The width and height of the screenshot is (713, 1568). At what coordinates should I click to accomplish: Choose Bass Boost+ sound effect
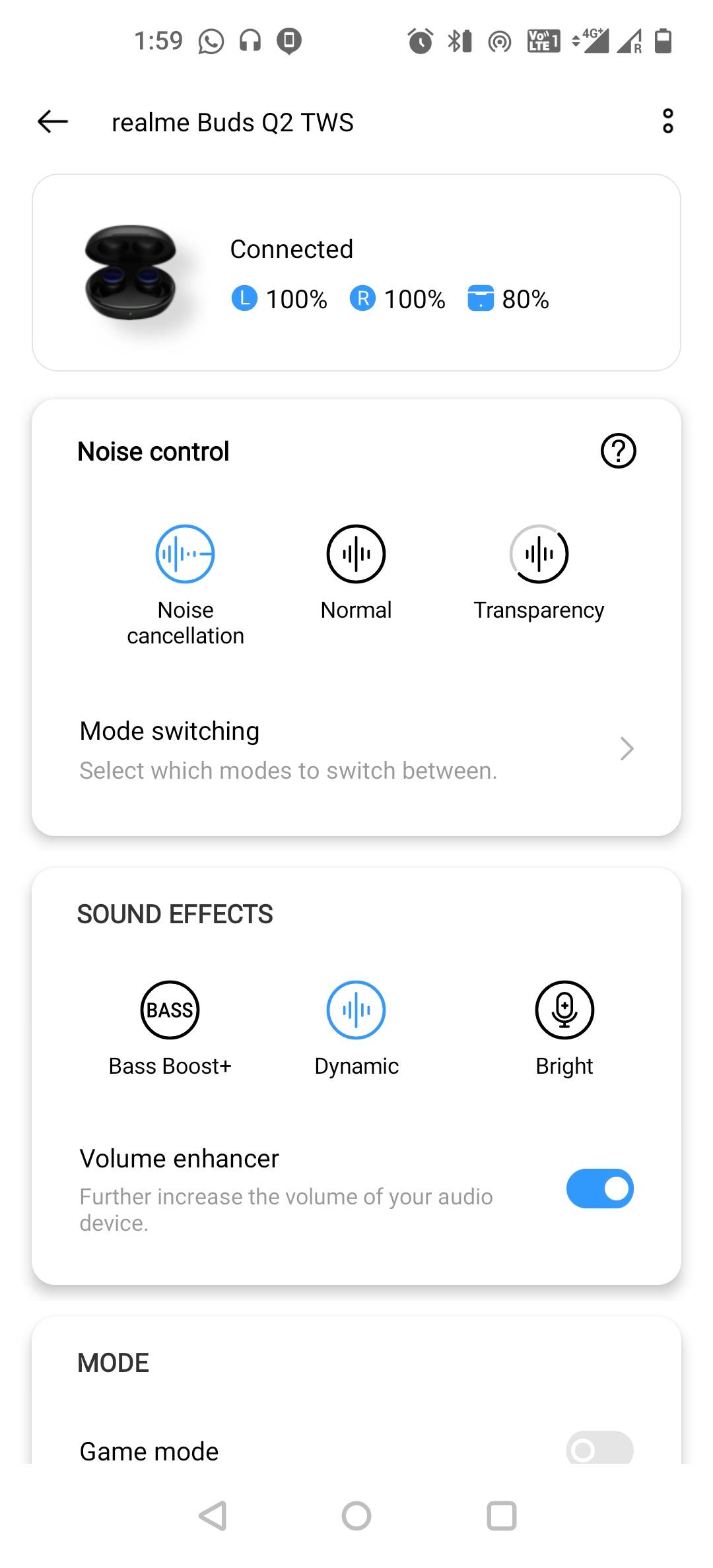tap(170, 1010)
